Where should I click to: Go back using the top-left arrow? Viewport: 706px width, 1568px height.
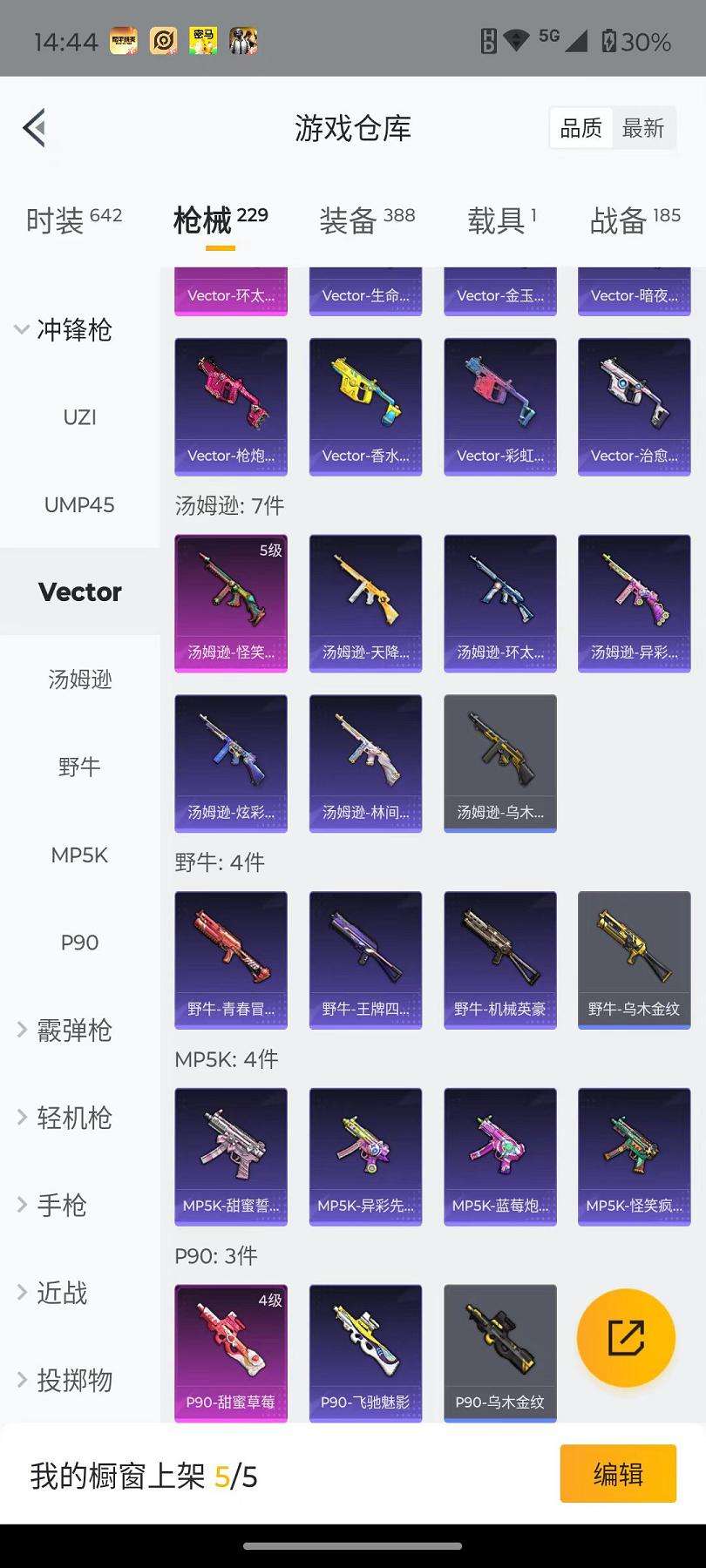(35, 128)
